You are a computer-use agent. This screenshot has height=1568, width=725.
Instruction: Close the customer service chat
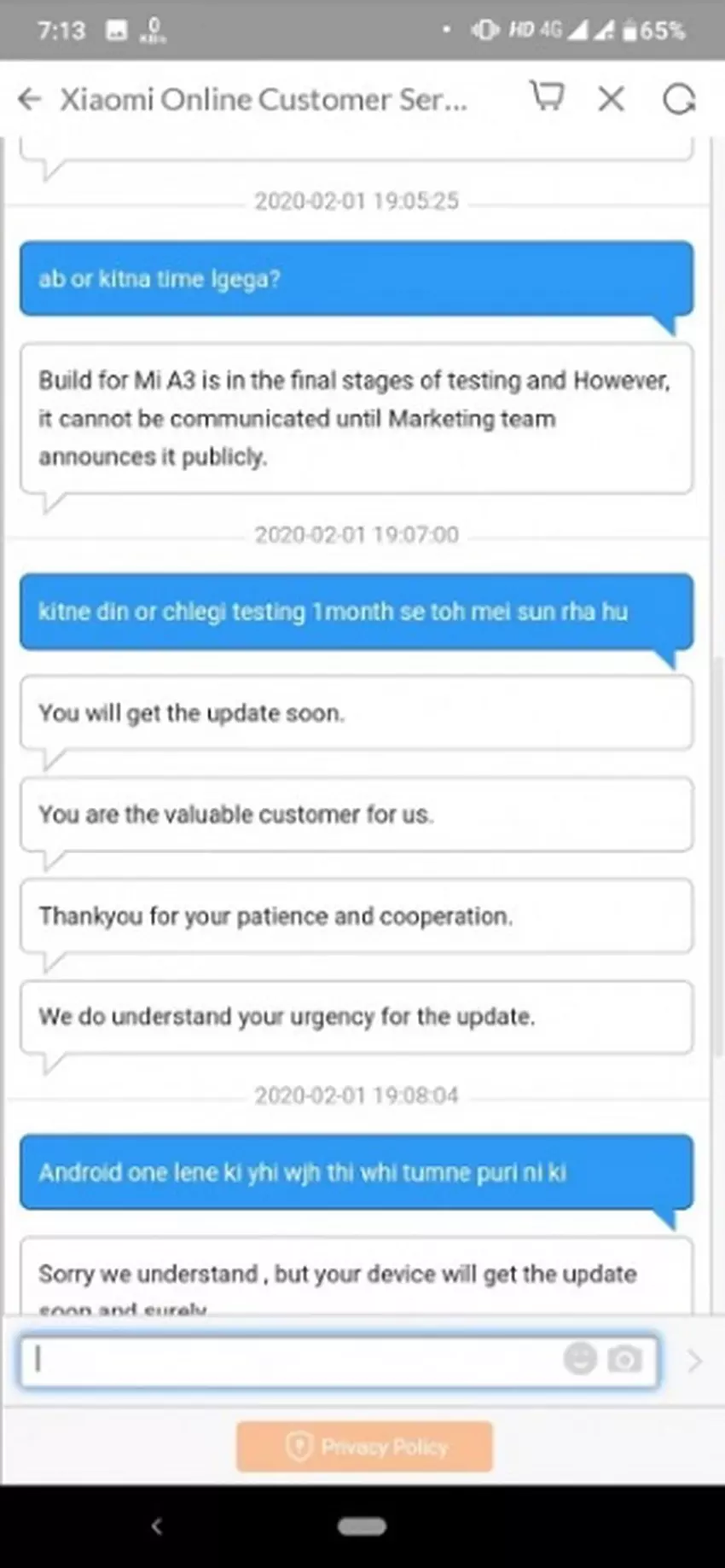612,99
